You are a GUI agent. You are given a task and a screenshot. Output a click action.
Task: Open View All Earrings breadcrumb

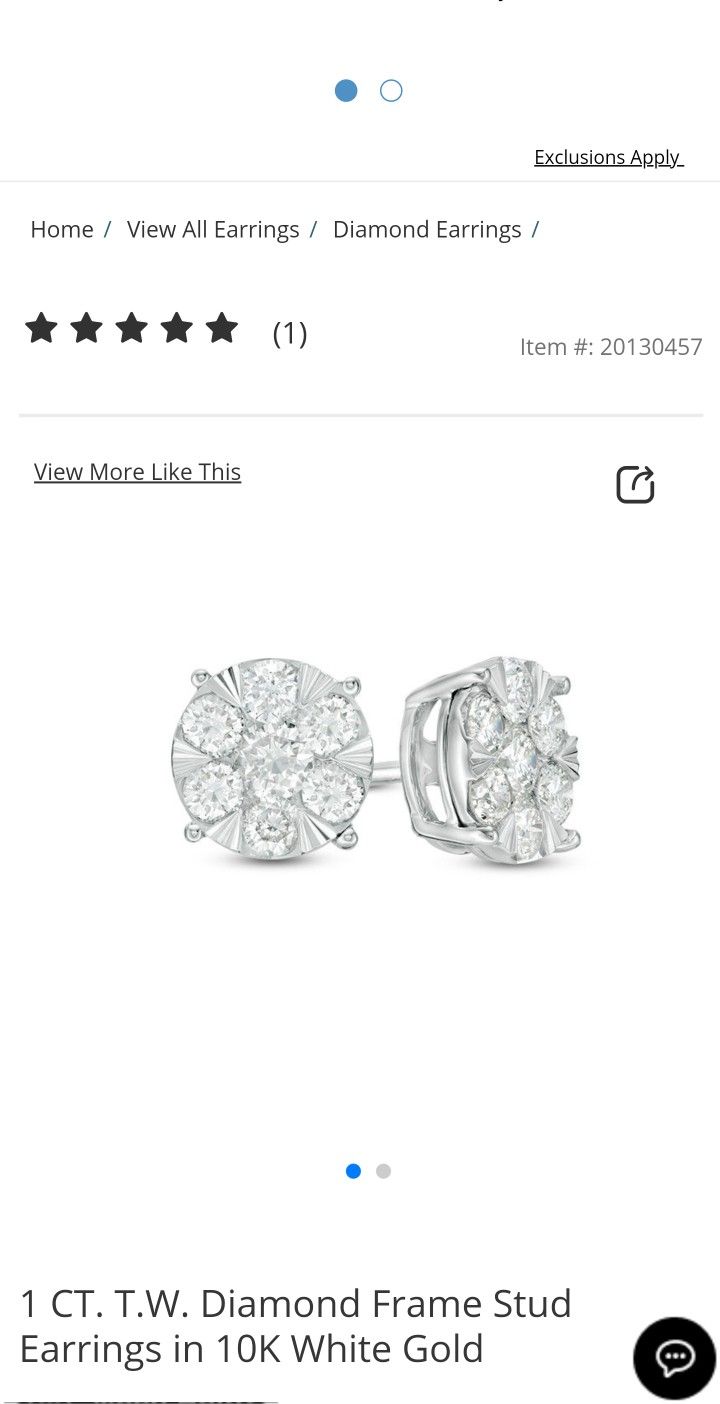pos(213,229)
